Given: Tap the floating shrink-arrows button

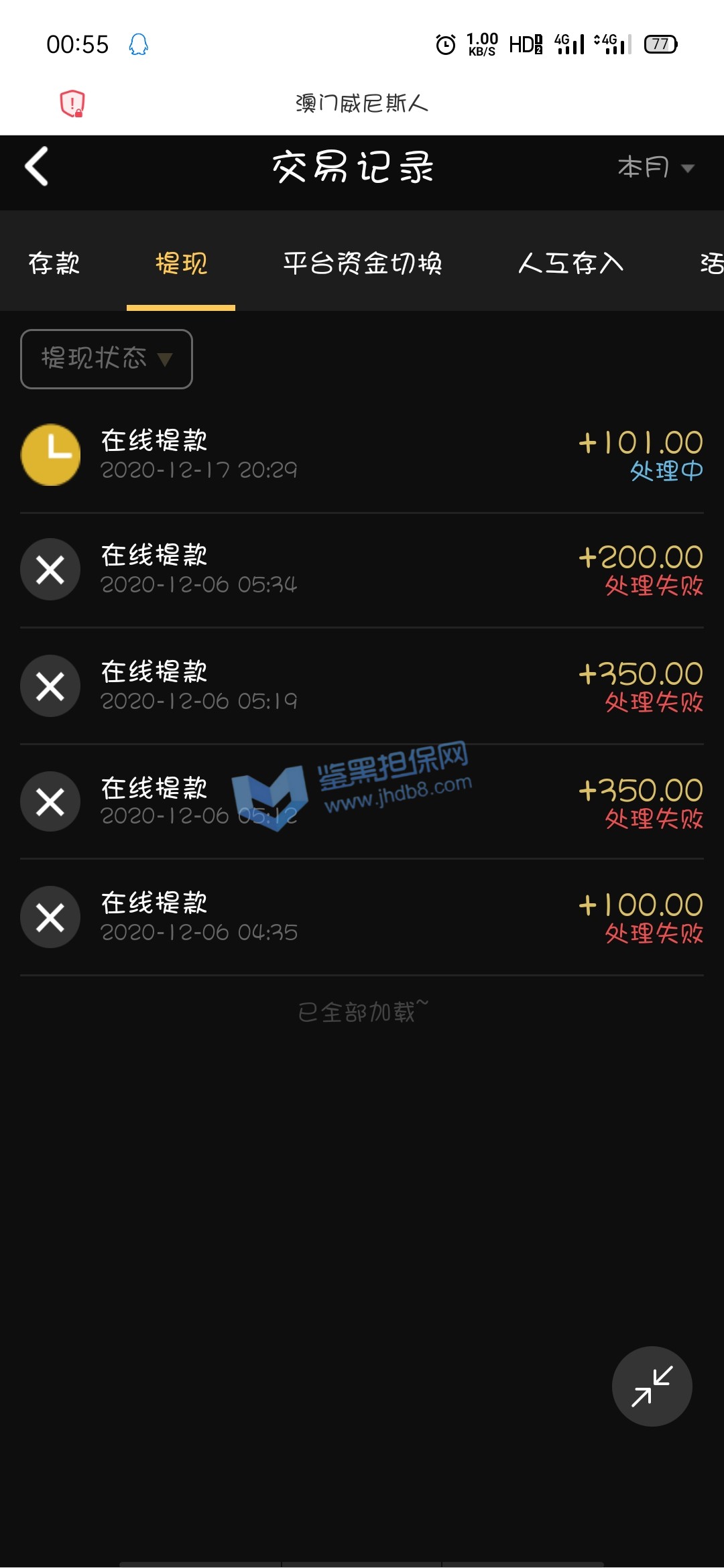Looking at the screenshot, I should 652,1386.
